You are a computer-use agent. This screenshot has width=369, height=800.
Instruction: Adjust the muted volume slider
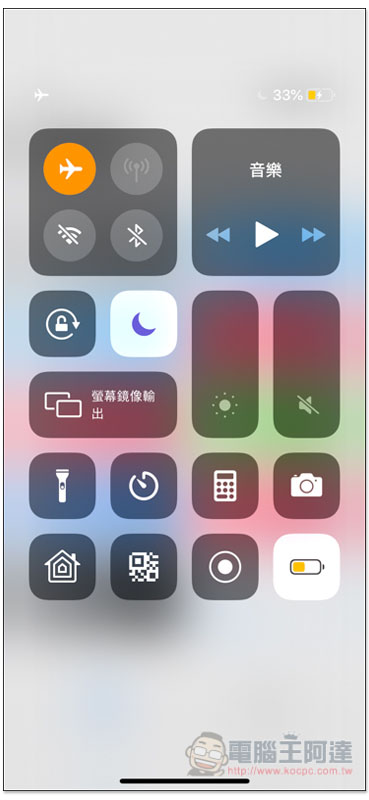click(307, 364)
